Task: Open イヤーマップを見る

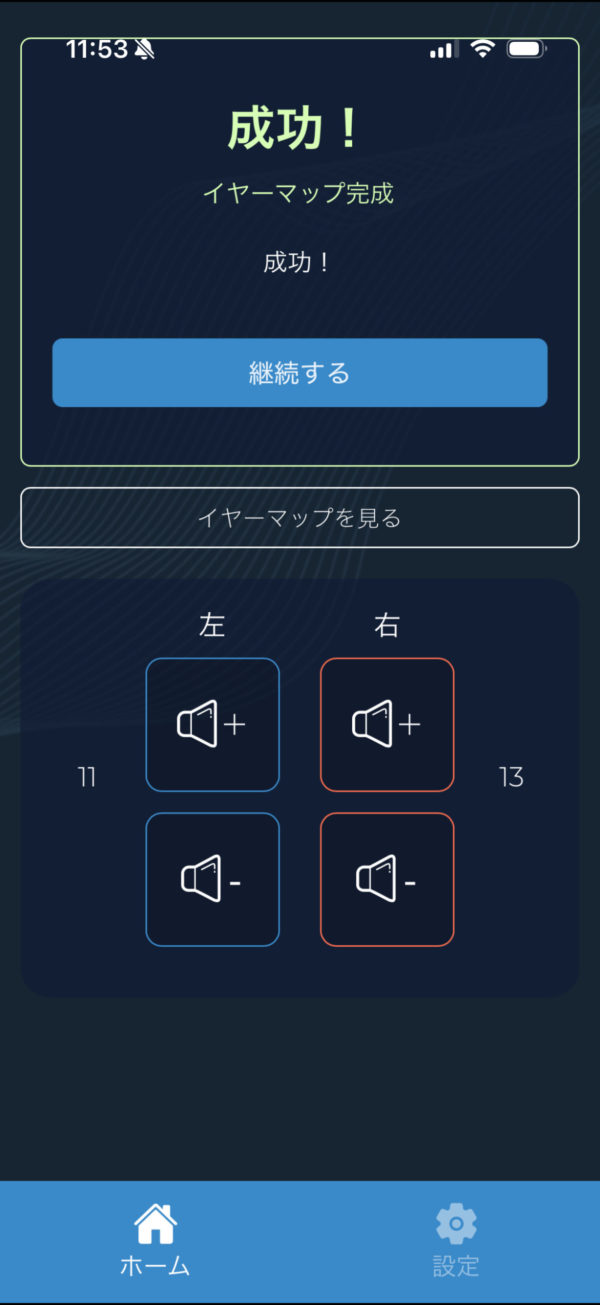Action: [299, 518]
